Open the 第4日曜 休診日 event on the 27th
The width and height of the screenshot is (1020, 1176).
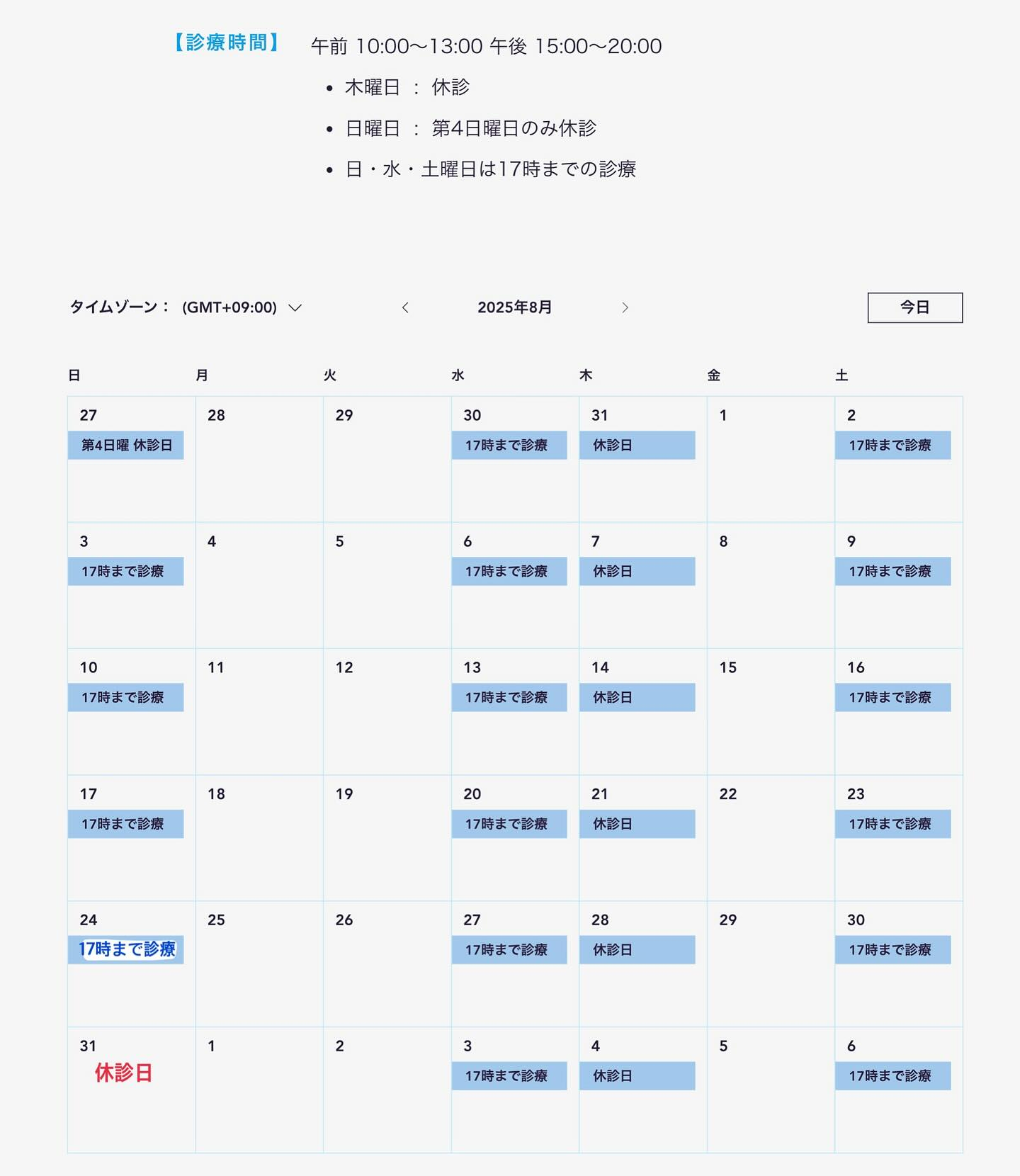[126, 445]
